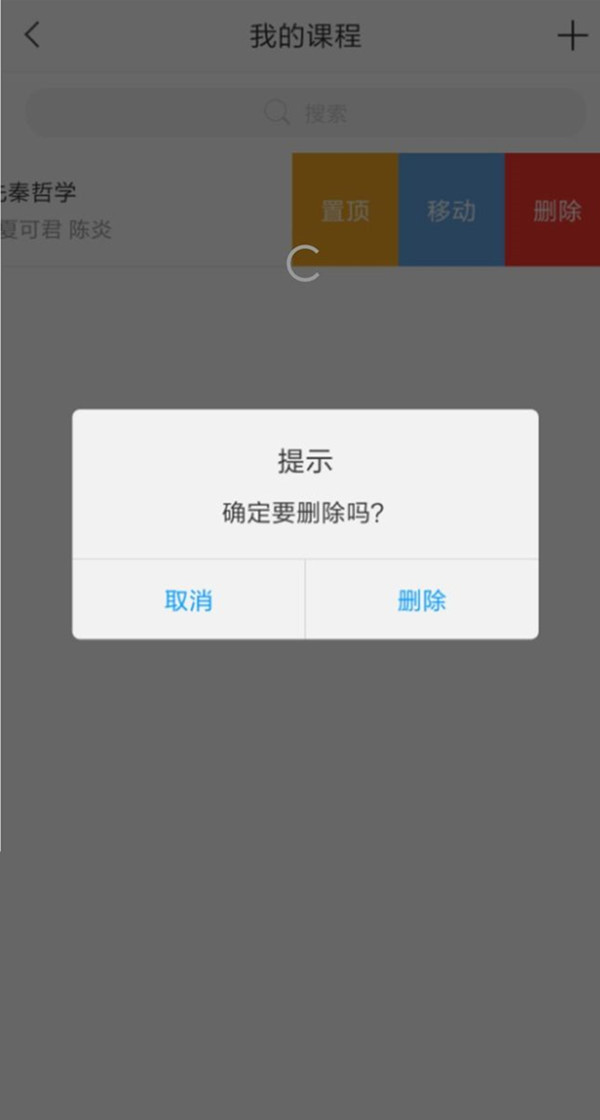Pin the course with 置顶
600x1120 pixels.
345,210
